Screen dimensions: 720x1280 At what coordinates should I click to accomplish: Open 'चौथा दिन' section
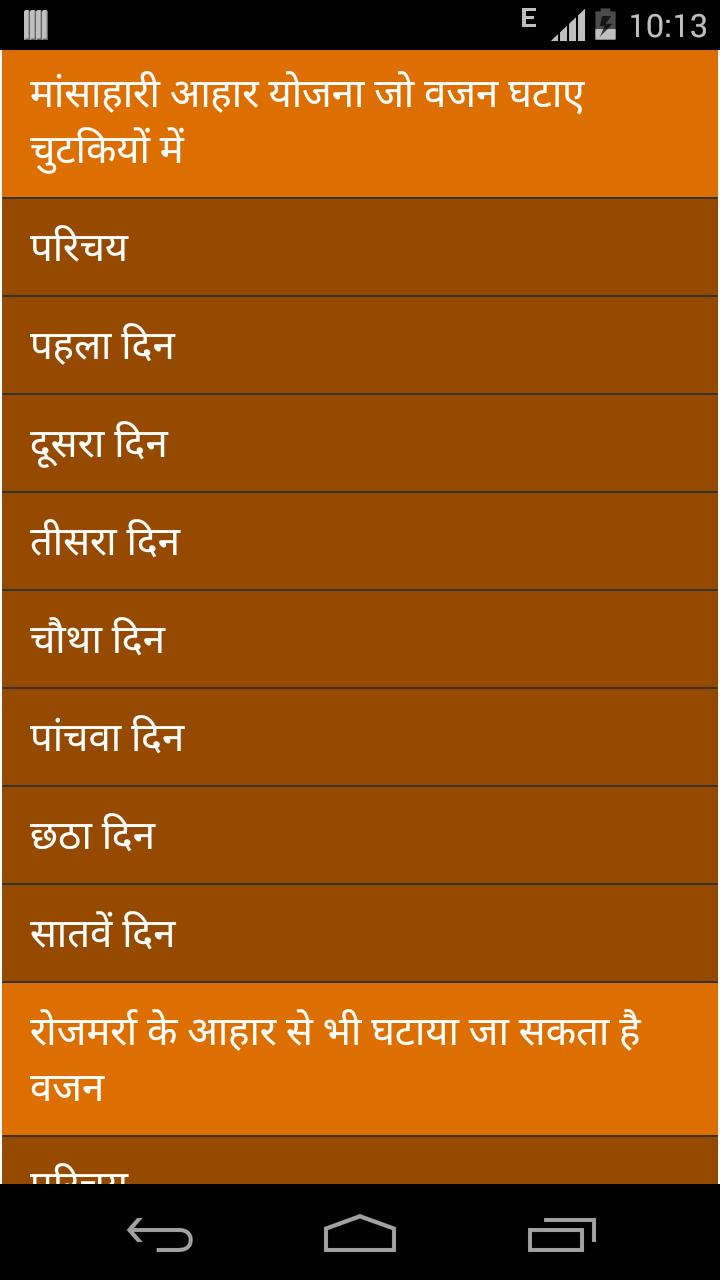[360, 639]
